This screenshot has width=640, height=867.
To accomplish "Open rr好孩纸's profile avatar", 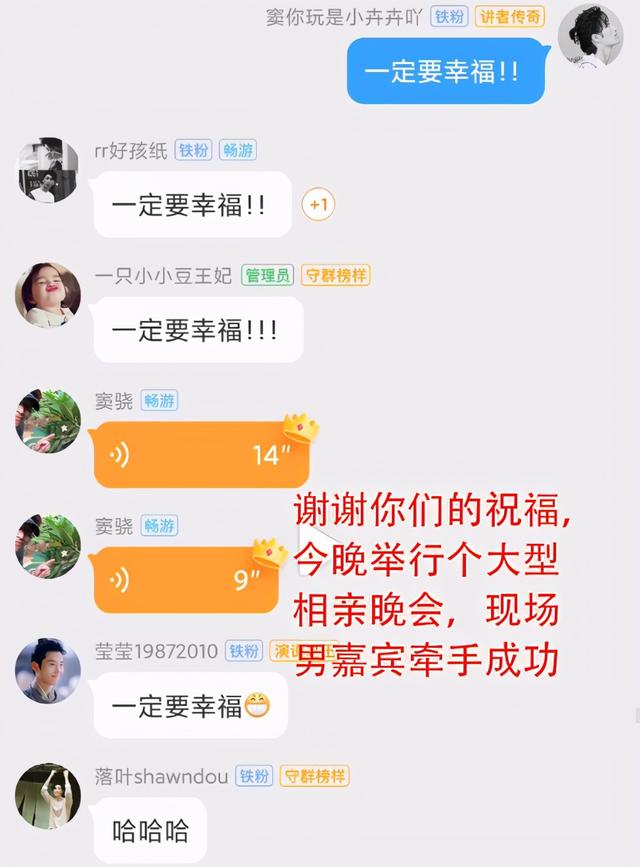I will (x=48, y=170).
